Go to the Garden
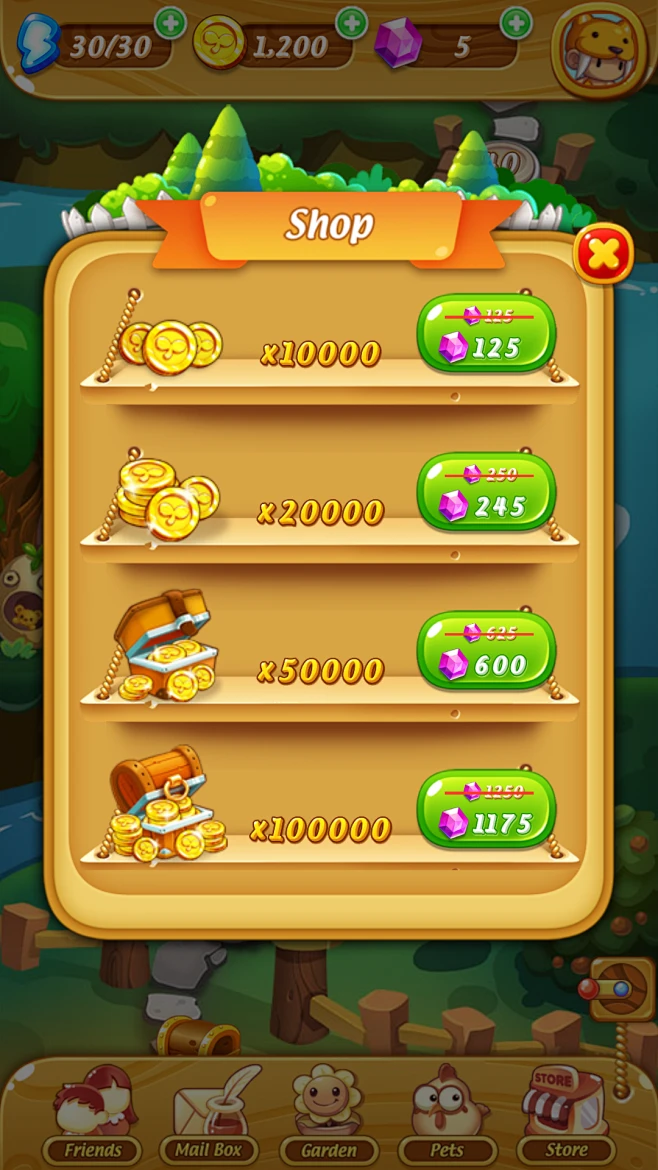The width and height of the screenshot is (658, 1170). 329,1115
